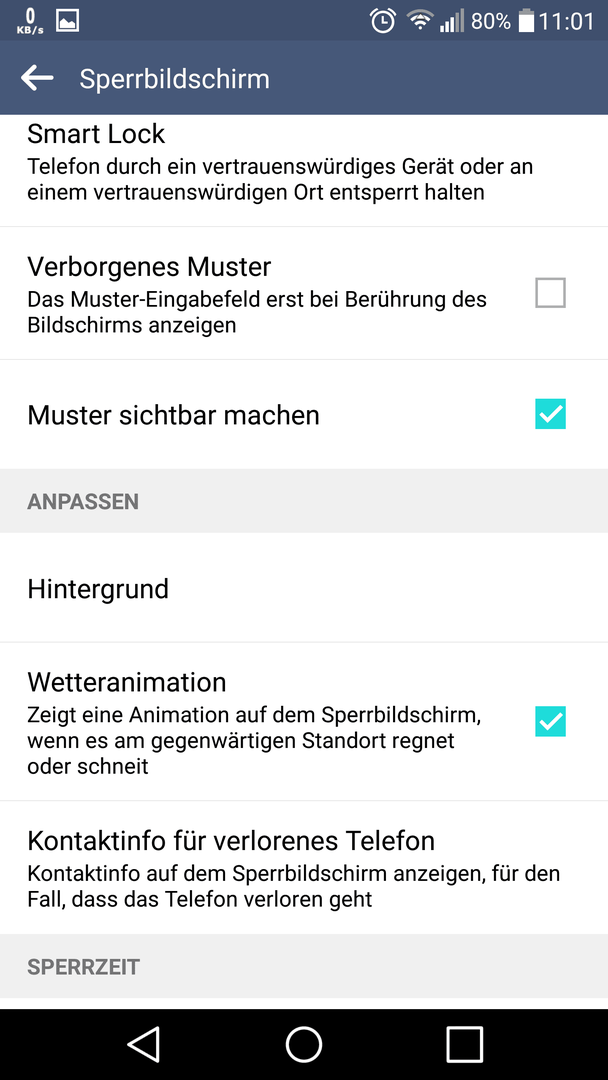Viewport: 608px width, 1080px height.
Task: Enable the Verborgenes Muster checkbox
Action: 550,293
